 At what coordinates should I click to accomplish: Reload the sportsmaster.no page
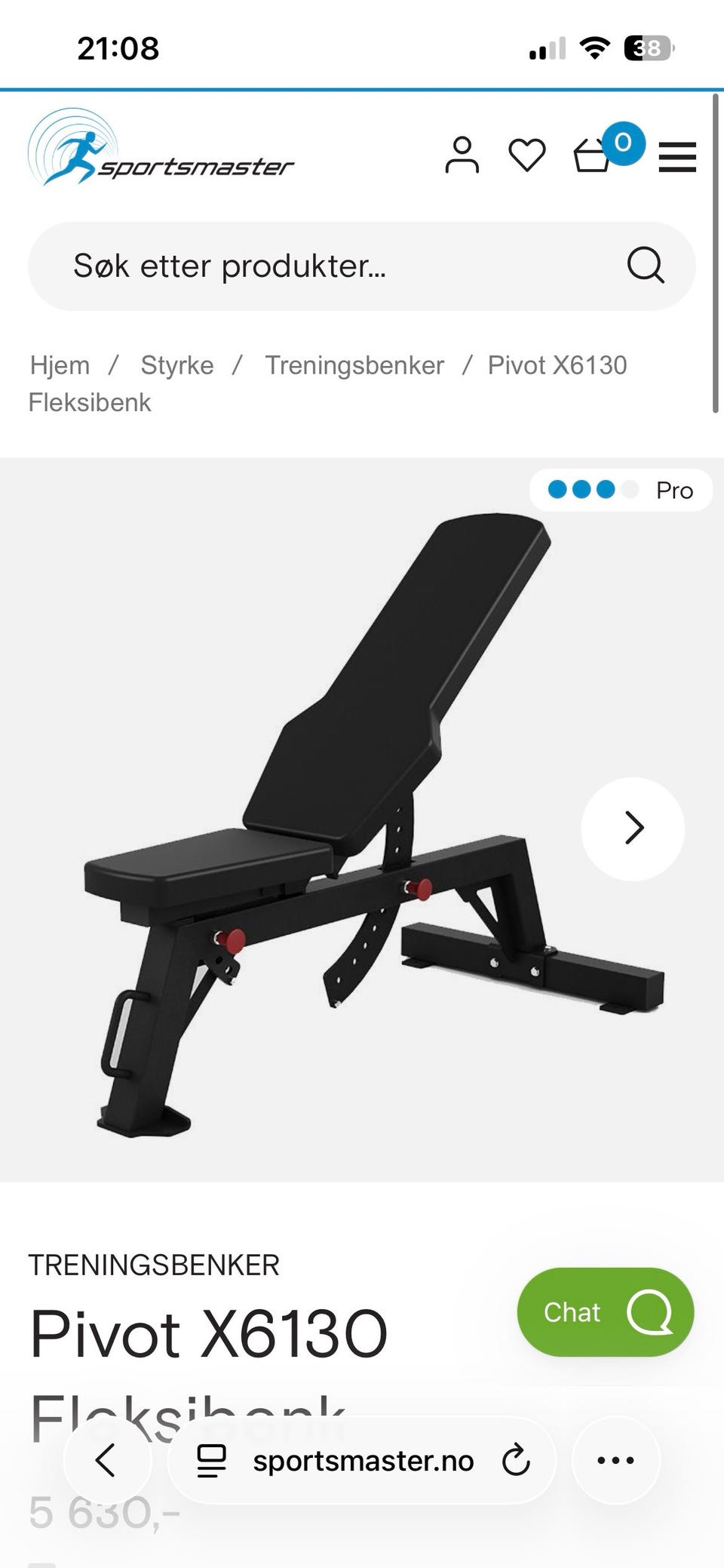pyautogui.click(x=516, y=1460)
